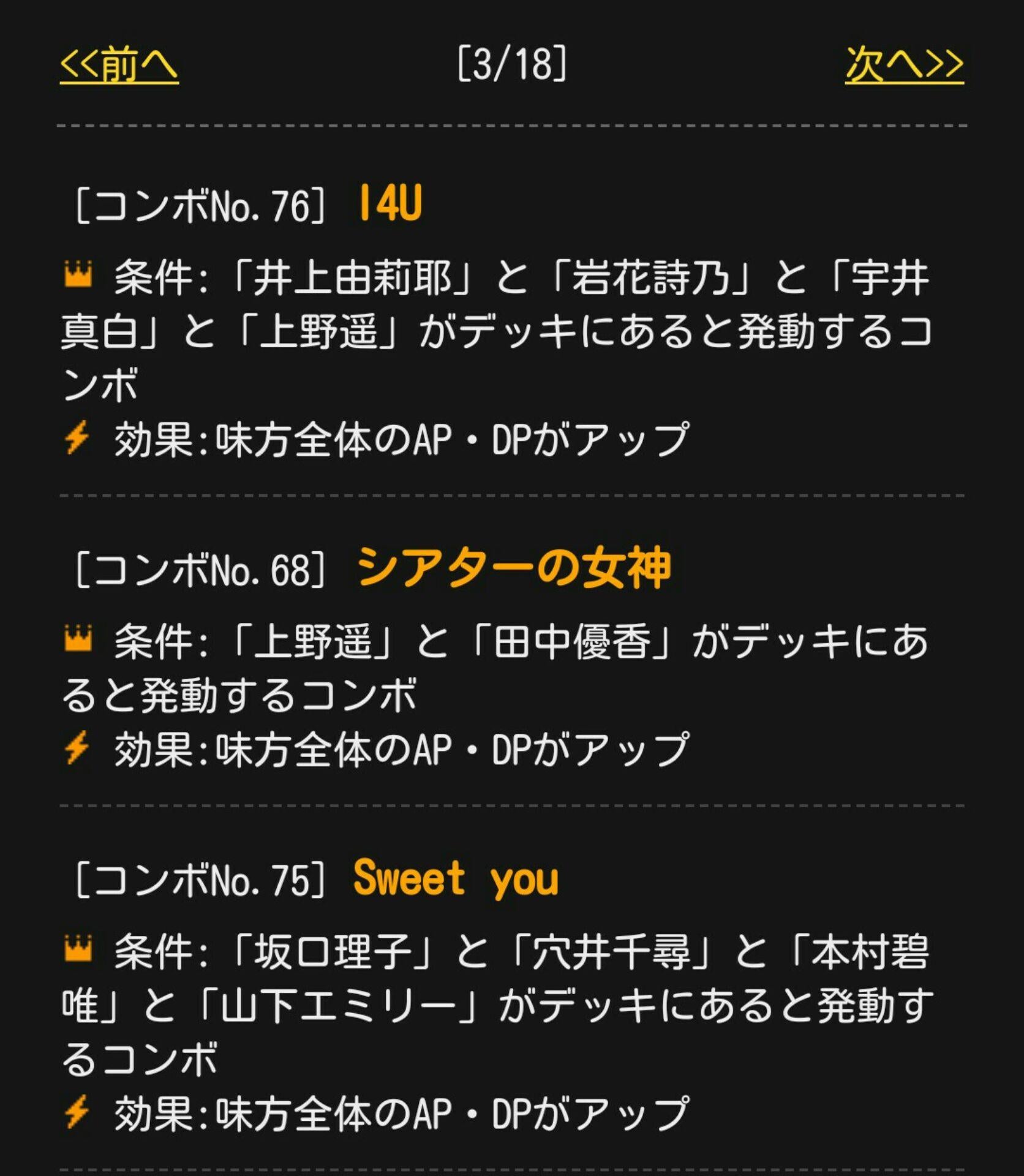Viewport: 1024px width, 1176px height.
Task: Go to previous page via <<前へ
Action: pos(119,64)
